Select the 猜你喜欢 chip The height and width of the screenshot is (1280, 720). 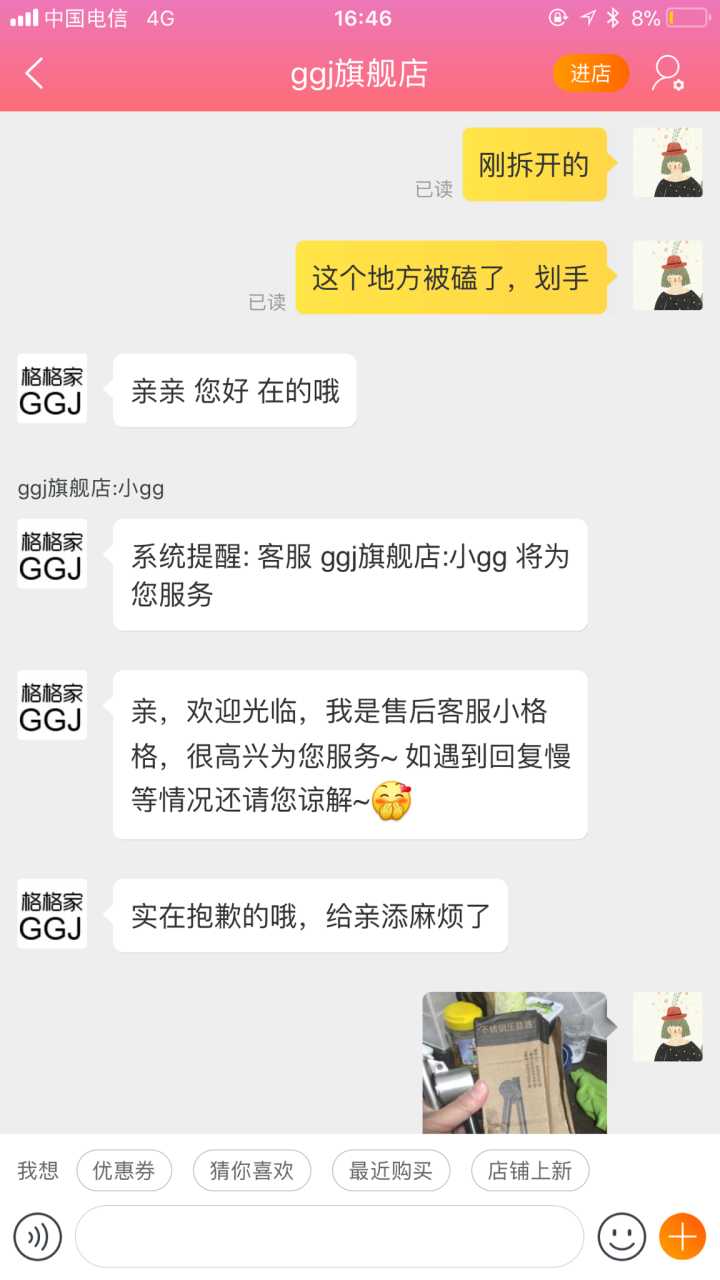coord(251,1171)
